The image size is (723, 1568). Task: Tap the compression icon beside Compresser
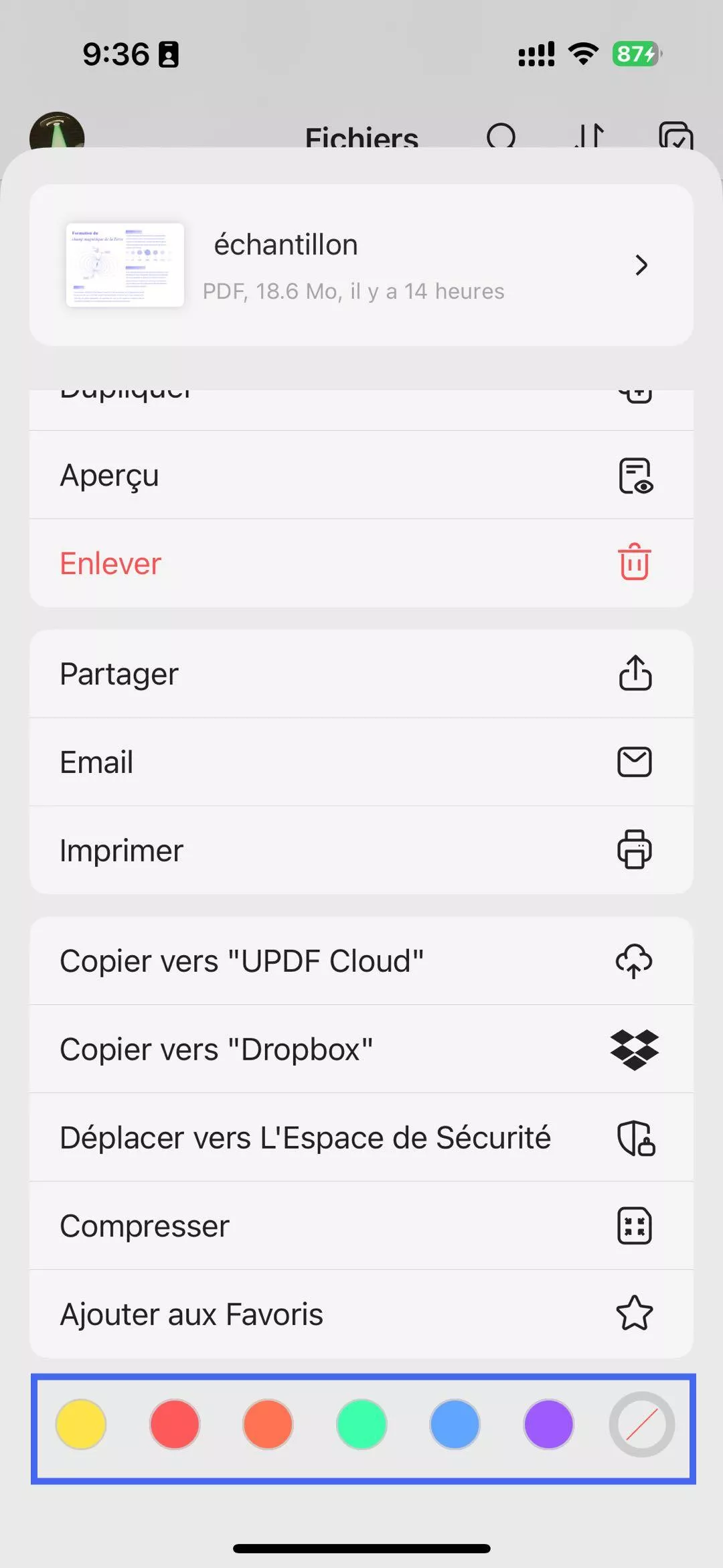pos(633,1226)
